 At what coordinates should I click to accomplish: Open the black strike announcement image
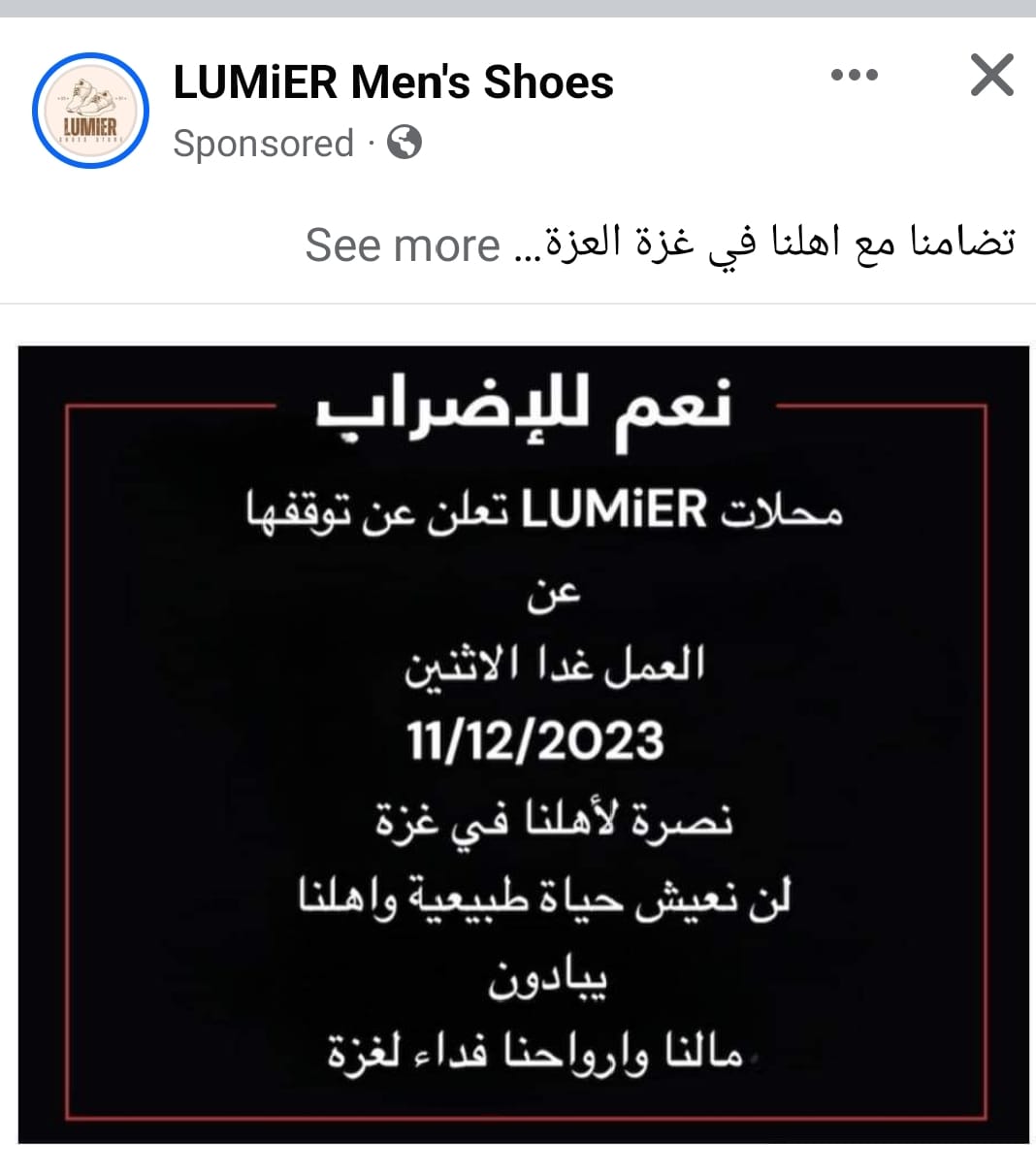524,744
